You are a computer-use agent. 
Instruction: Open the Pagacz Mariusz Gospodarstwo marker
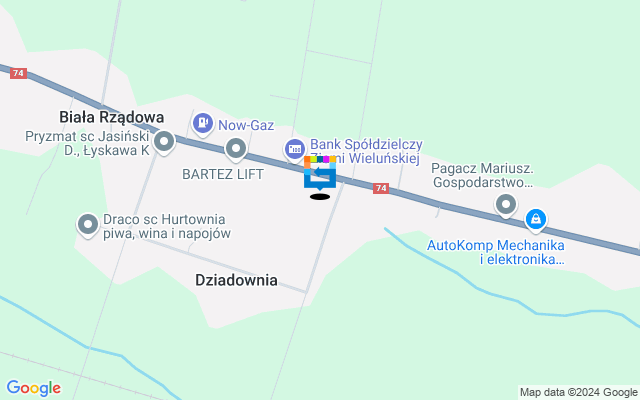[507, 206]
